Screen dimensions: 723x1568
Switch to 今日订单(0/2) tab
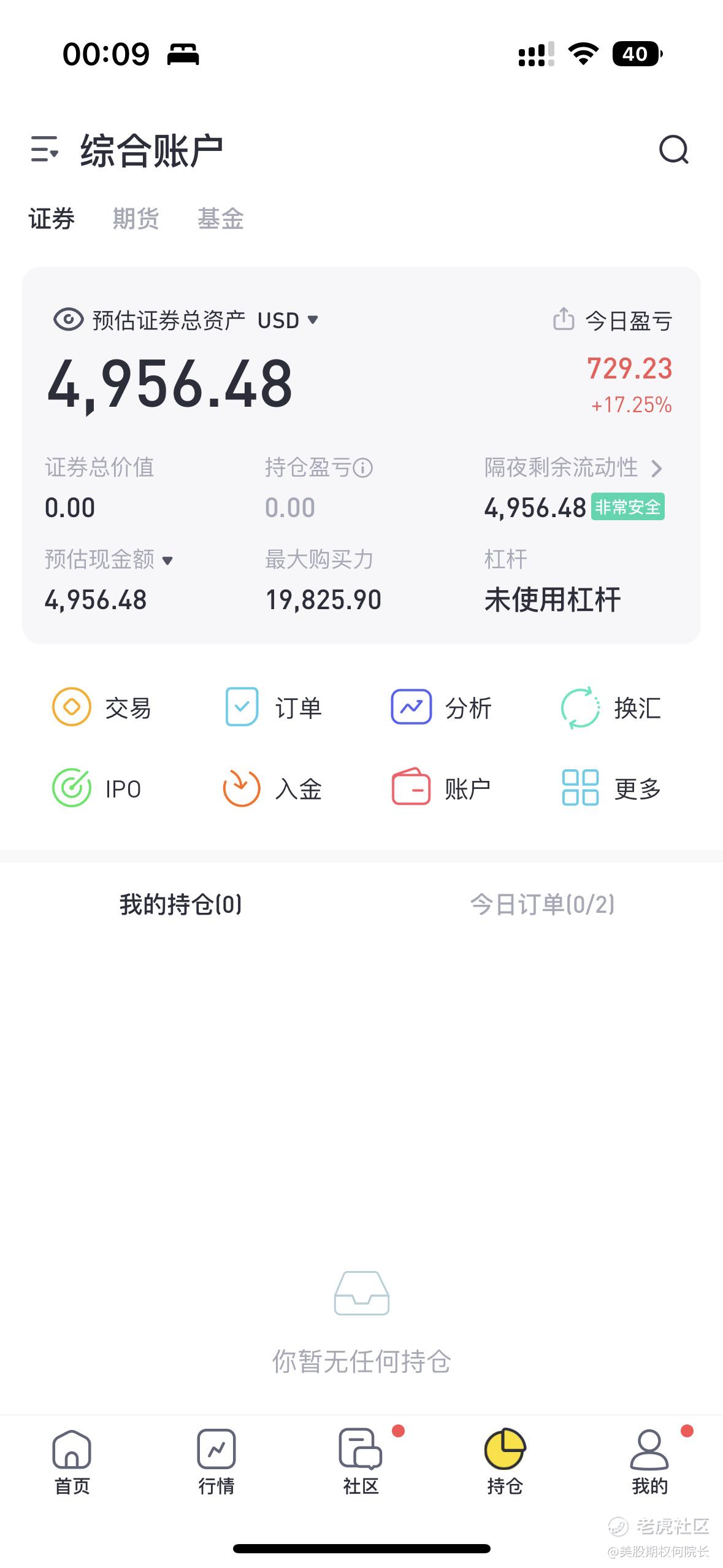click(542, 904)
